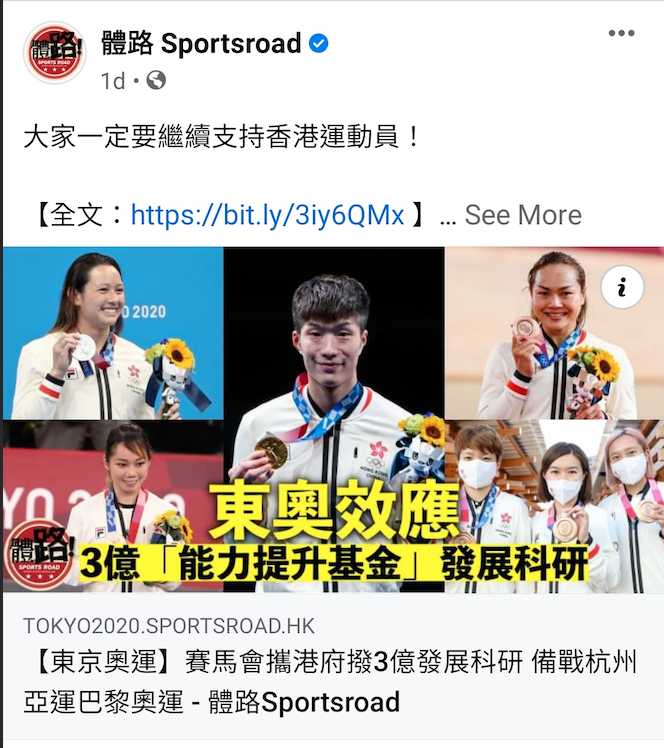Open the bit.ly/3iy6QMx link
Screen dimensions: 664x748
(x=267, y=215)
